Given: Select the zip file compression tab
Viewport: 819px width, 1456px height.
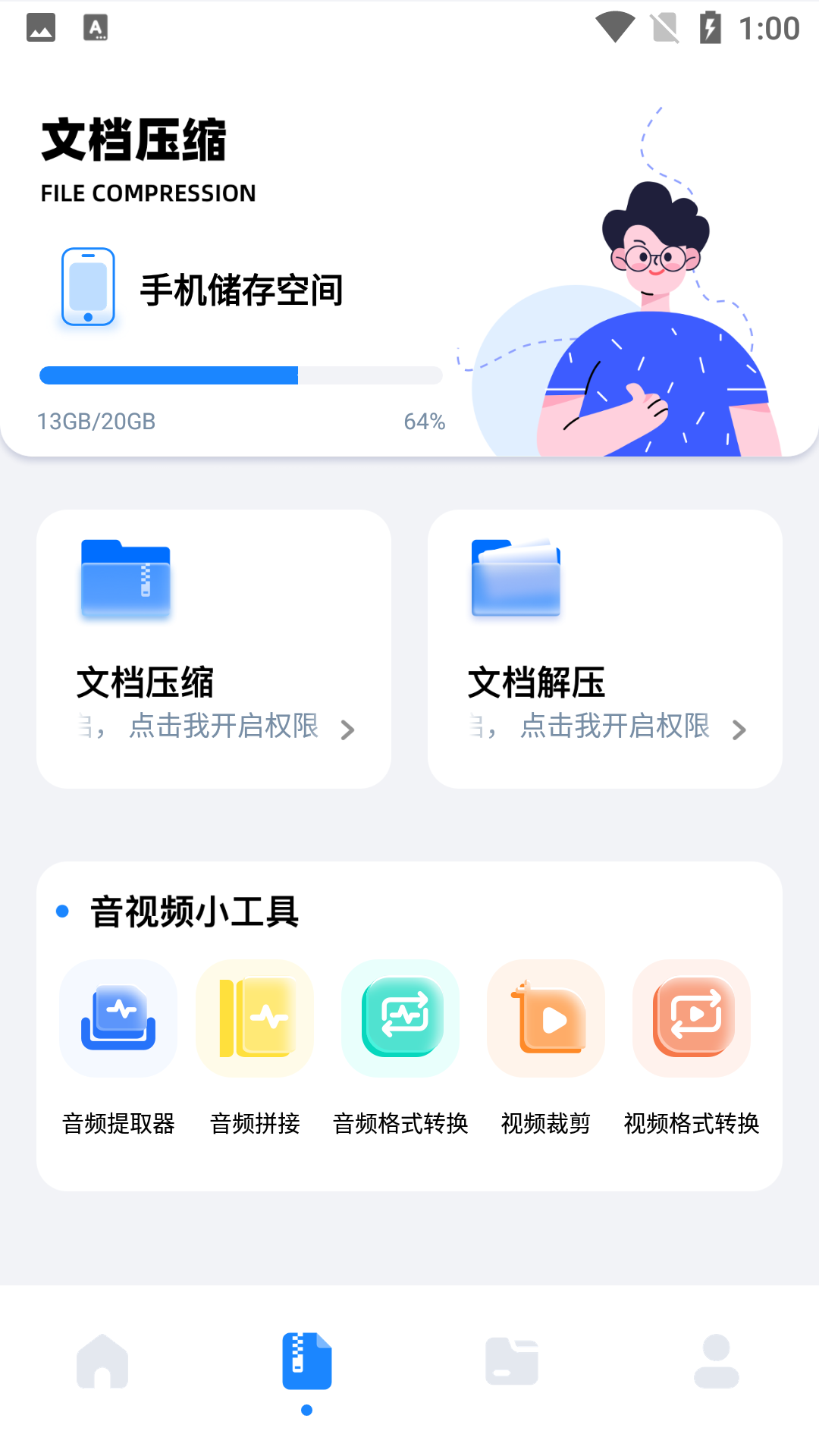Looking at the screenshot, I should click(307, 1361).
